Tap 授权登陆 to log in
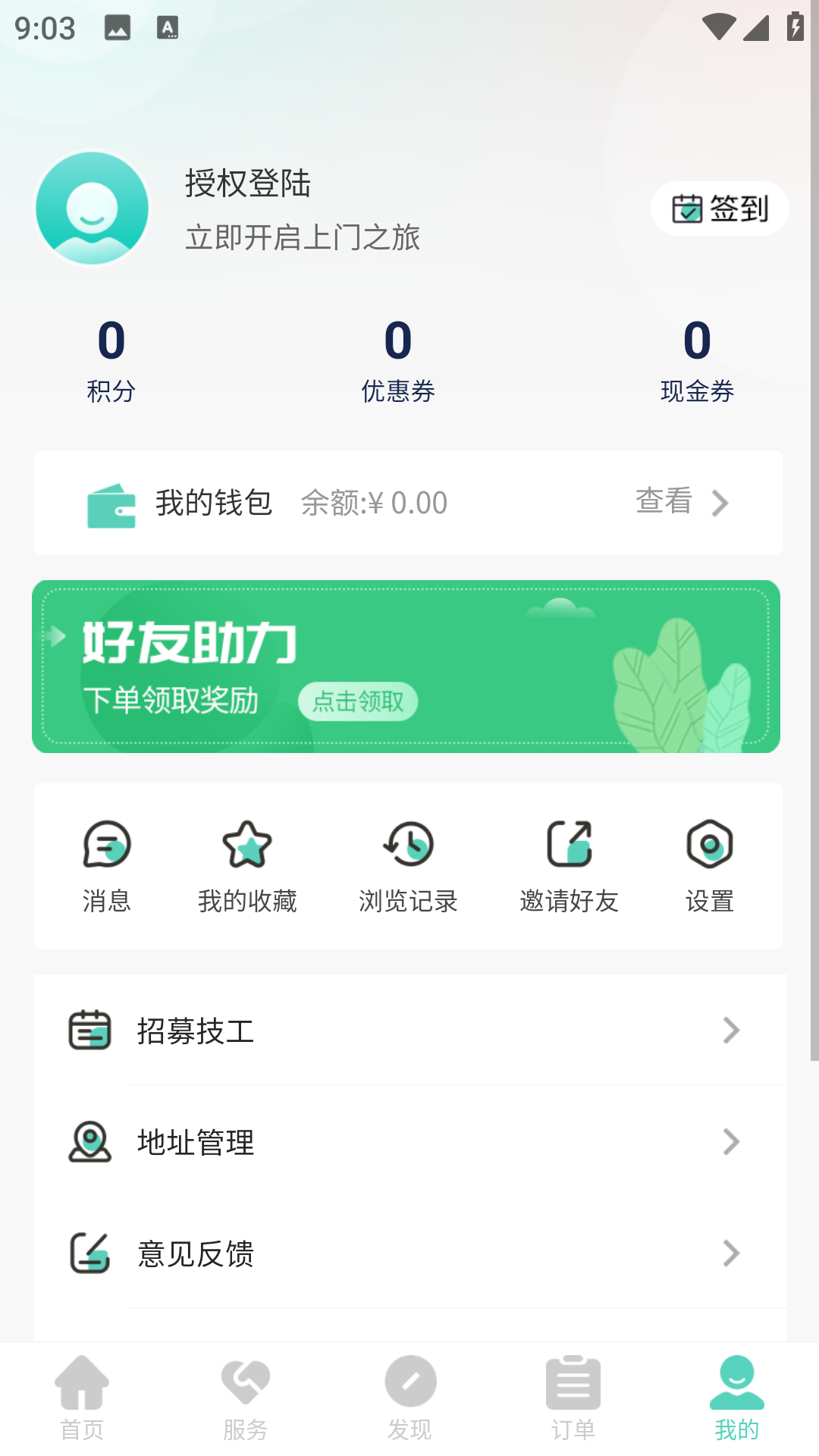This screenshot has height=1456, width=819. coord(248,184)
